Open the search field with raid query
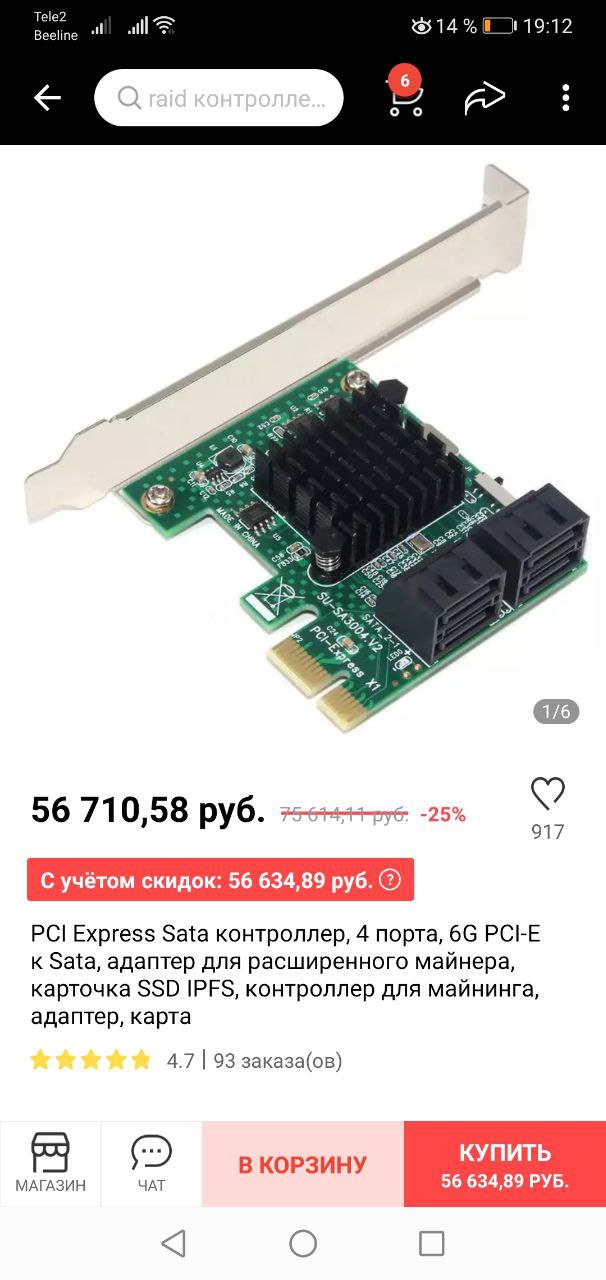 [x=219, y=98]
